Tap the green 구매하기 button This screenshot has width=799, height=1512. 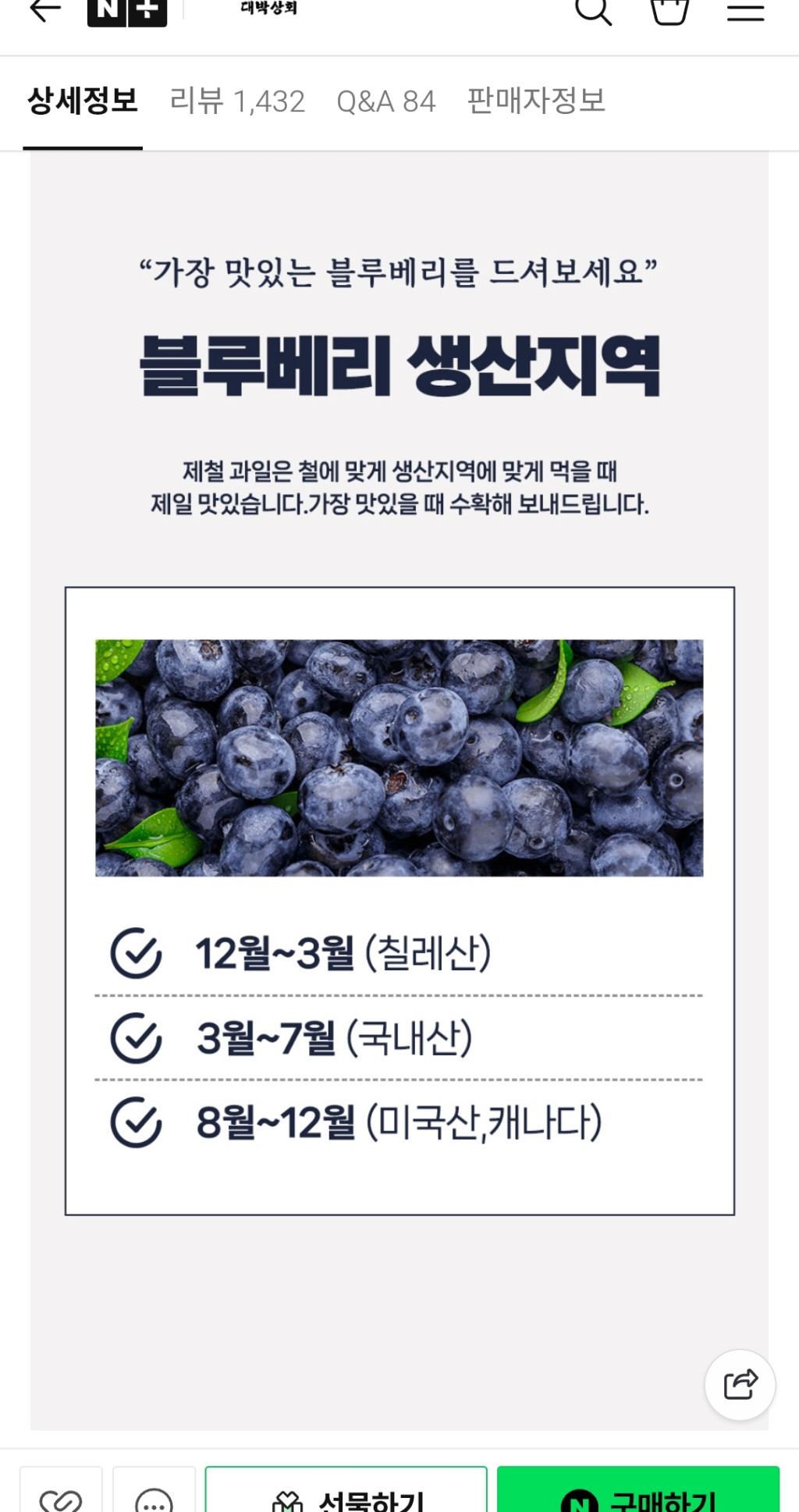(638, 1494)
